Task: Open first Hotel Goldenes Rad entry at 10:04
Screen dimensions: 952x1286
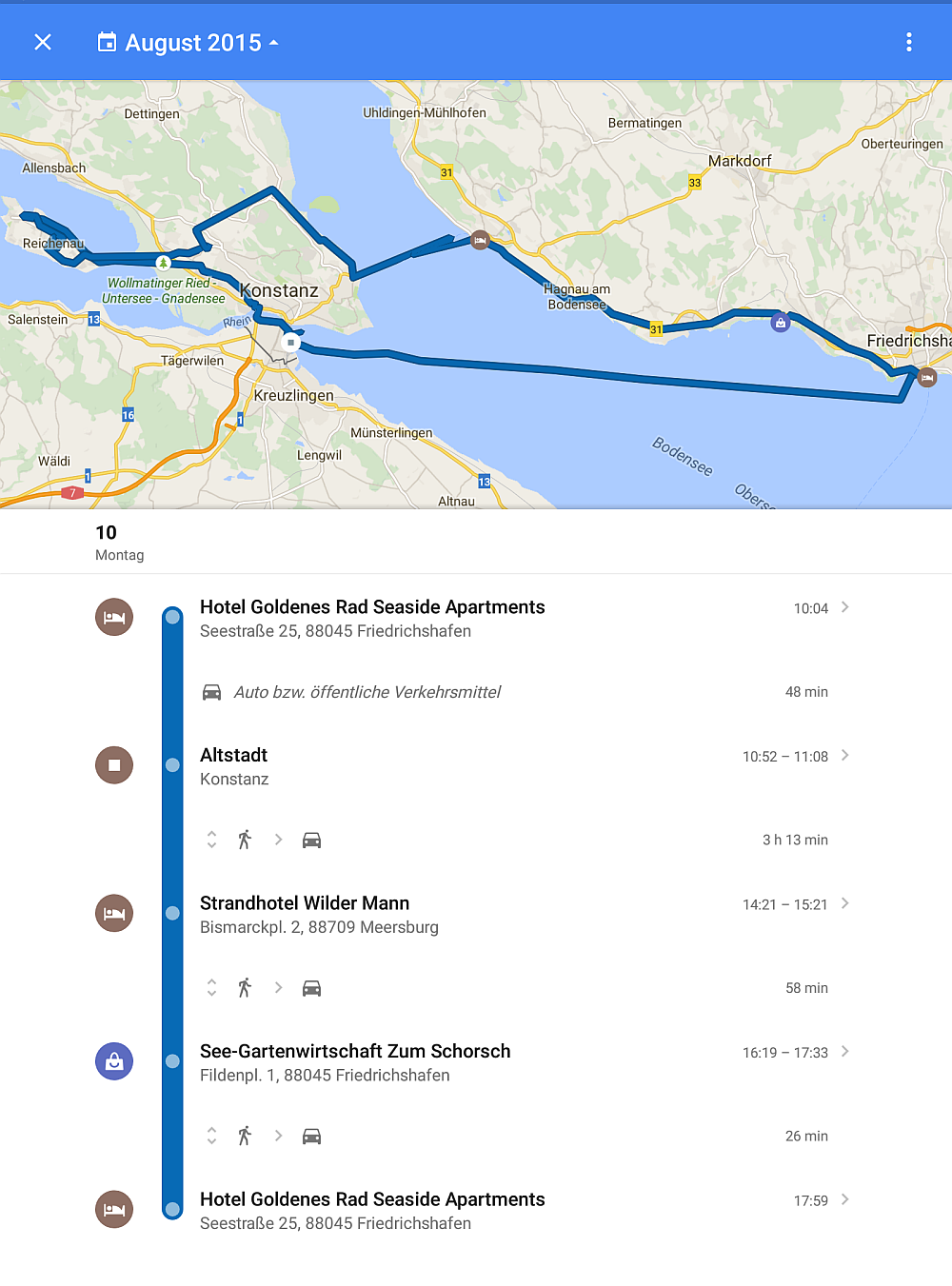Action: click(514, 618)
